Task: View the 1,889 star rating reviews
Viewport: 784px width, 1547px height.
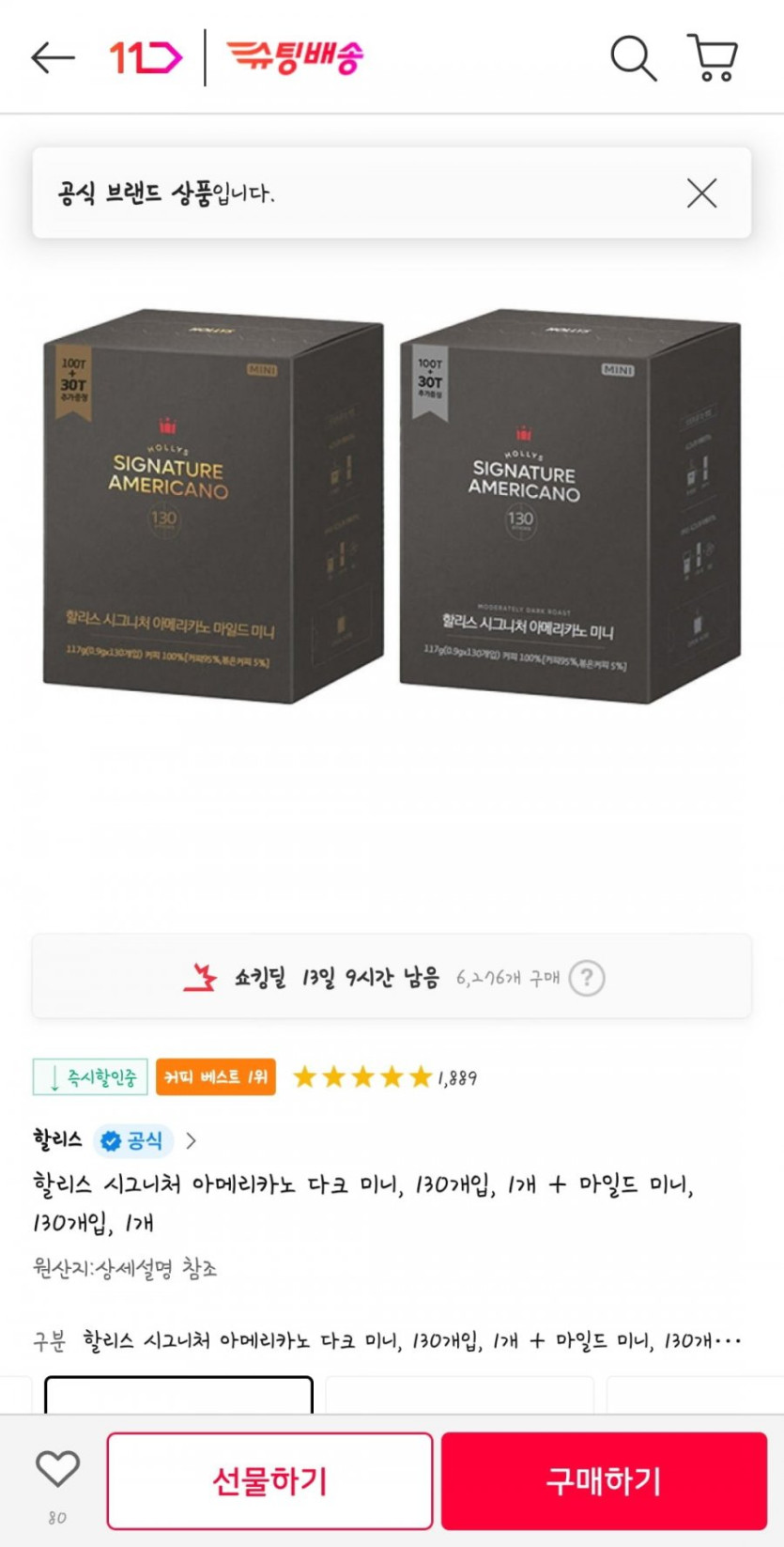Action: pos(385,1077)
